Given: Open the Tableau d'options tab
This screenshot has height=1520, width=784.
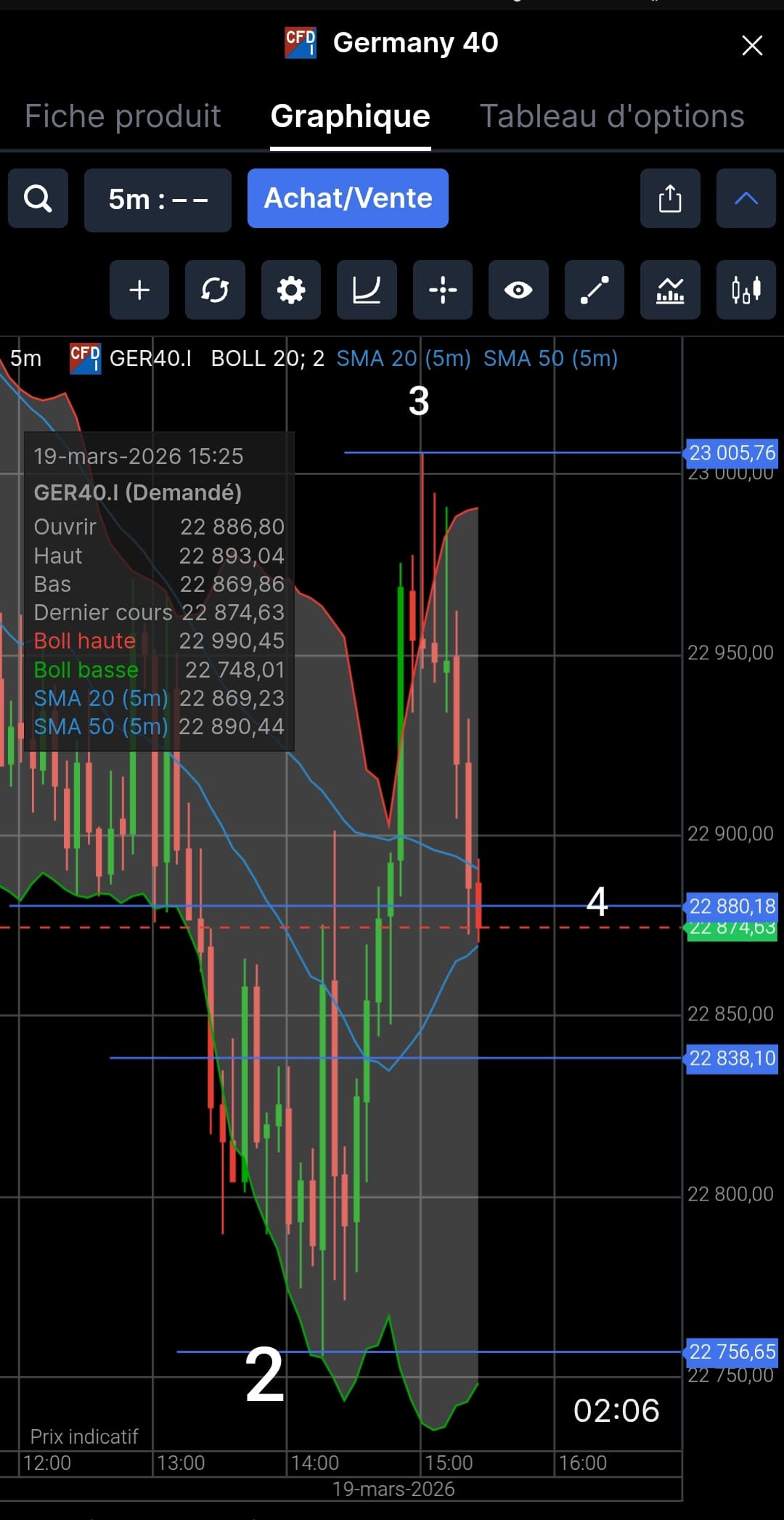Looking at the screenshot, I should point(612,116).
